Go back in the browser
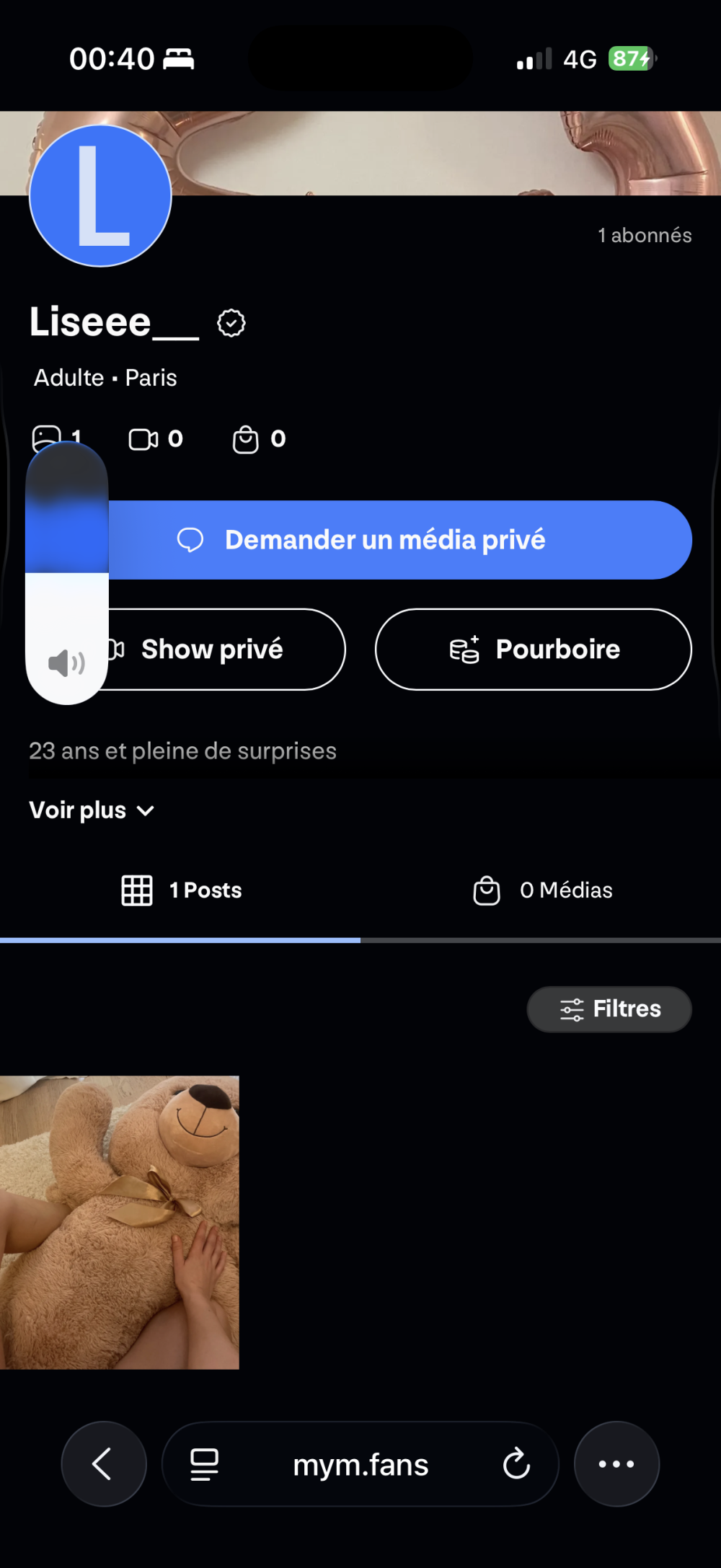The width and height of the screenshot is (721, 1568). coord(104,1464)
